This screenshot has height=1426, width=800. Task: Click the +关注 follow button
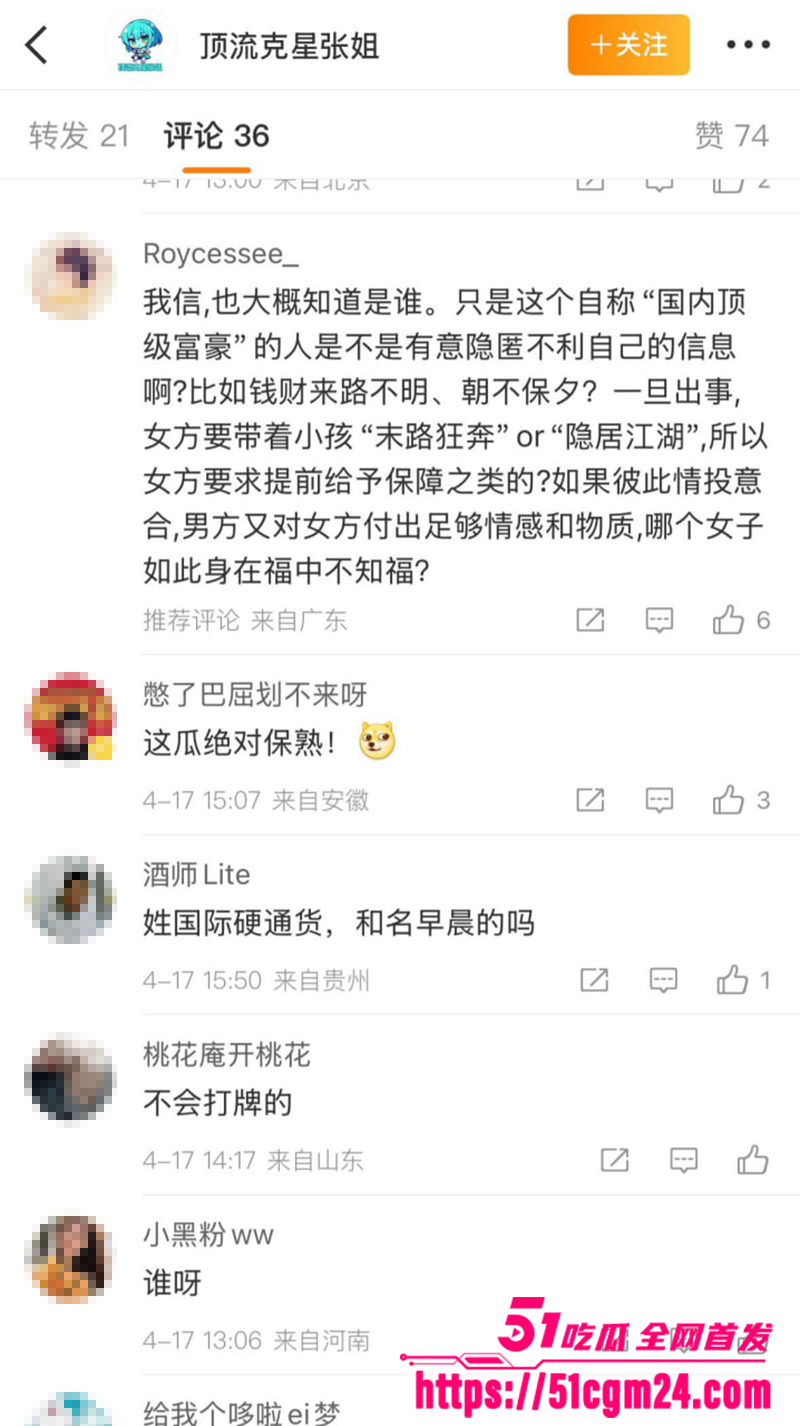click(x=628, y=44)
